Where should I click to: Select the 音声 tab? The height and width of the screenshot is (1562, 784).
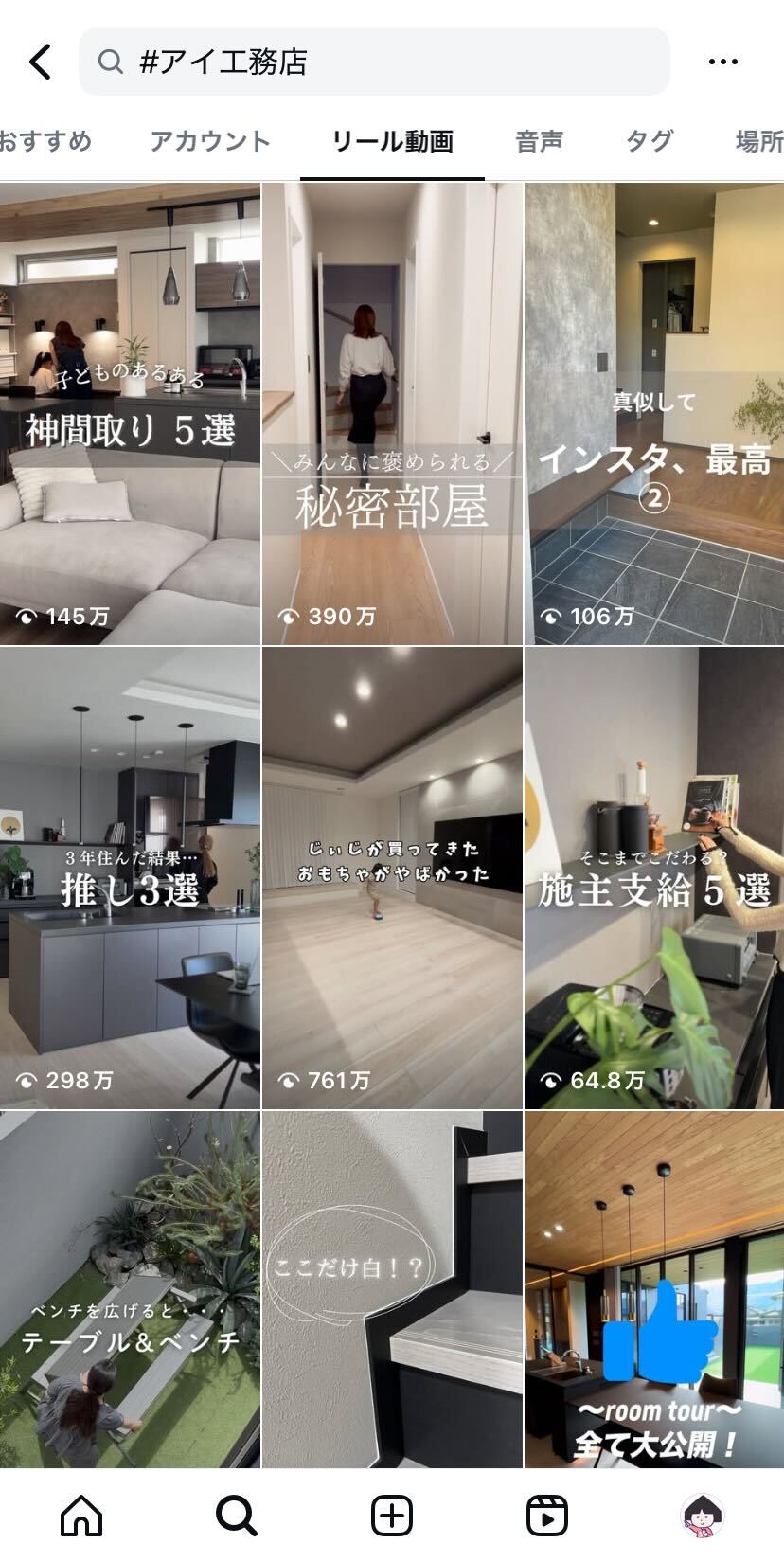pyautogui.click(x=539, y=142)
